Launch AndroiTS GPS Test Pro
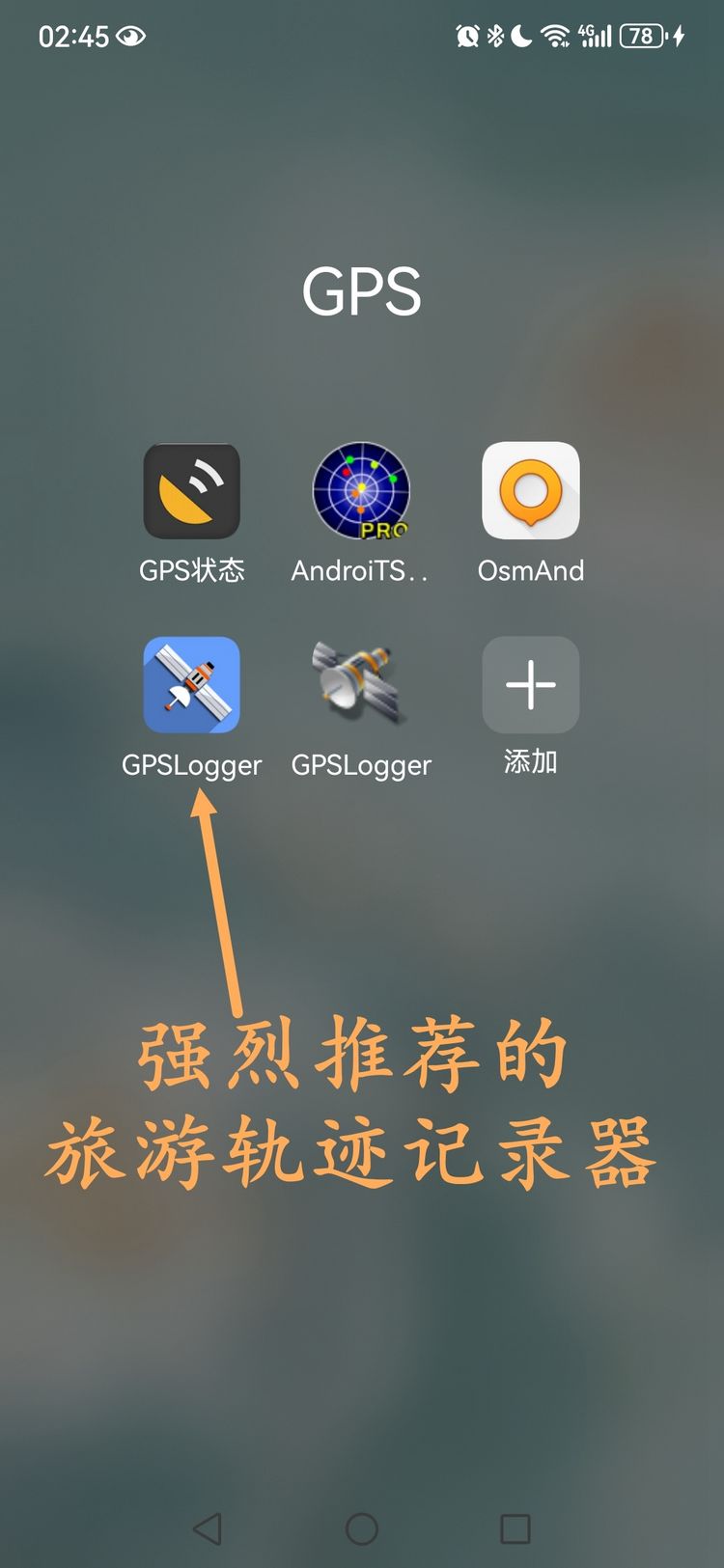724x1568 pixels. pos(361,491)
